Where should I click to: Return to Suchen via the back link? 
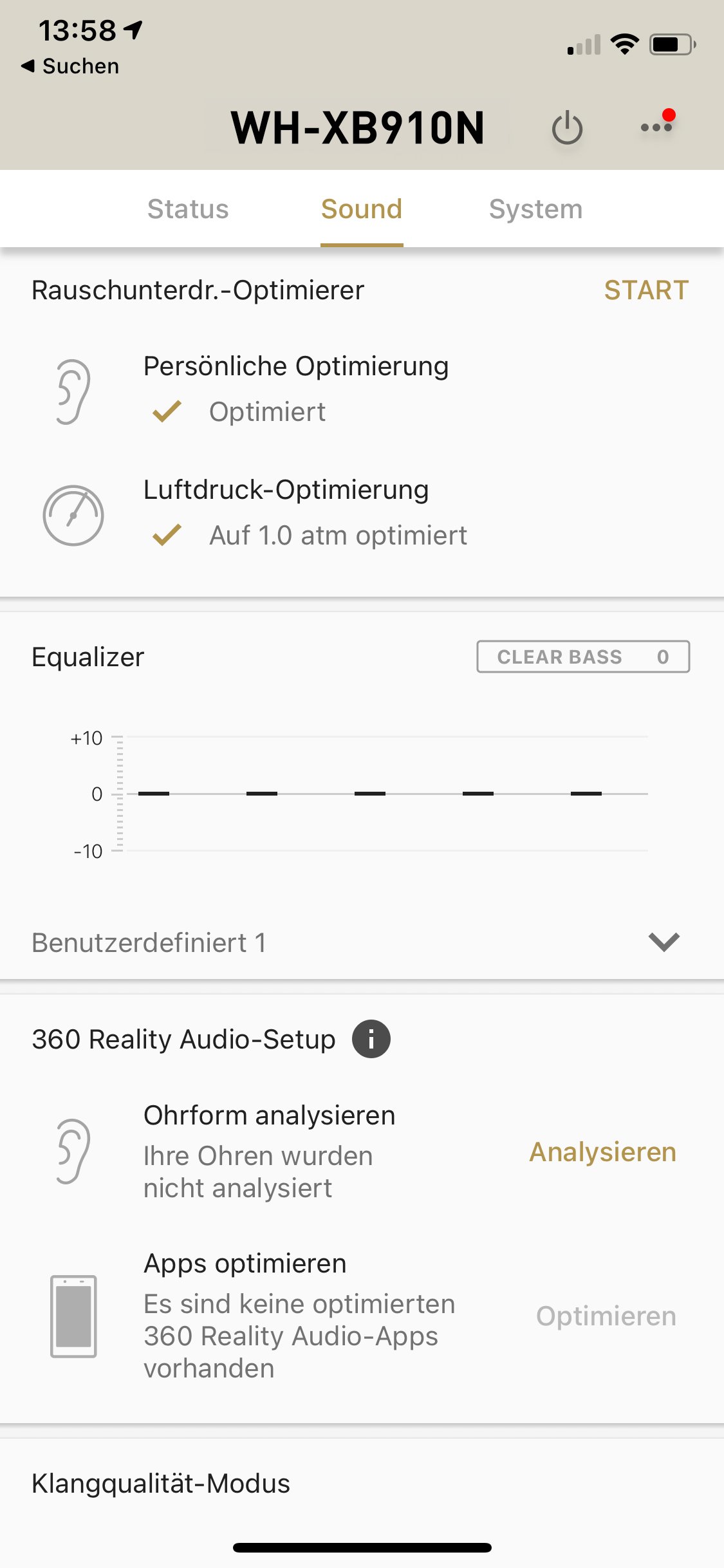(x=71, y=66)
